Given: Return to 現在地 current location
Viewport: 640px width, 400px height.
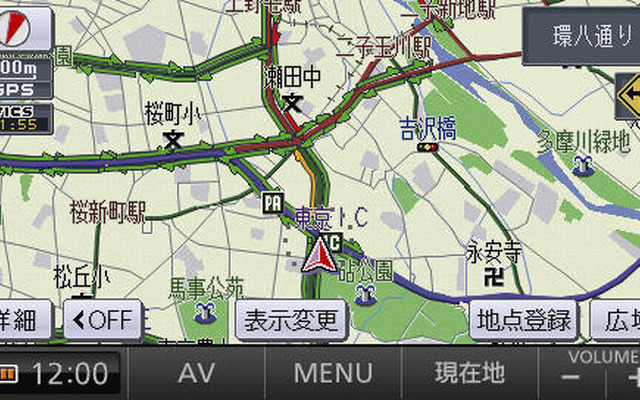Looking at the screenshot, I should (469, 374).
